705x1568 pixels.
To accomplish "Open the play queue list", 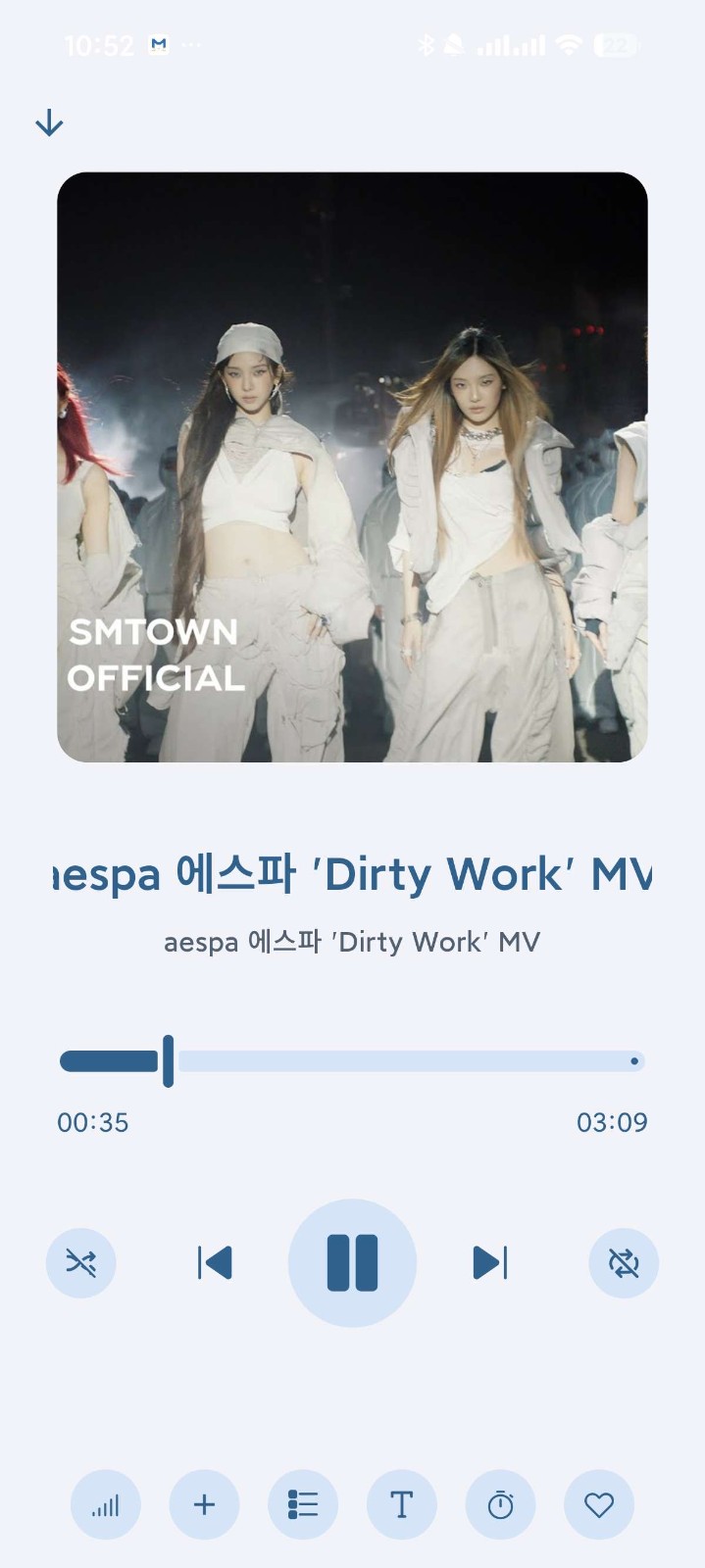I will click(x=303, y=1504).
